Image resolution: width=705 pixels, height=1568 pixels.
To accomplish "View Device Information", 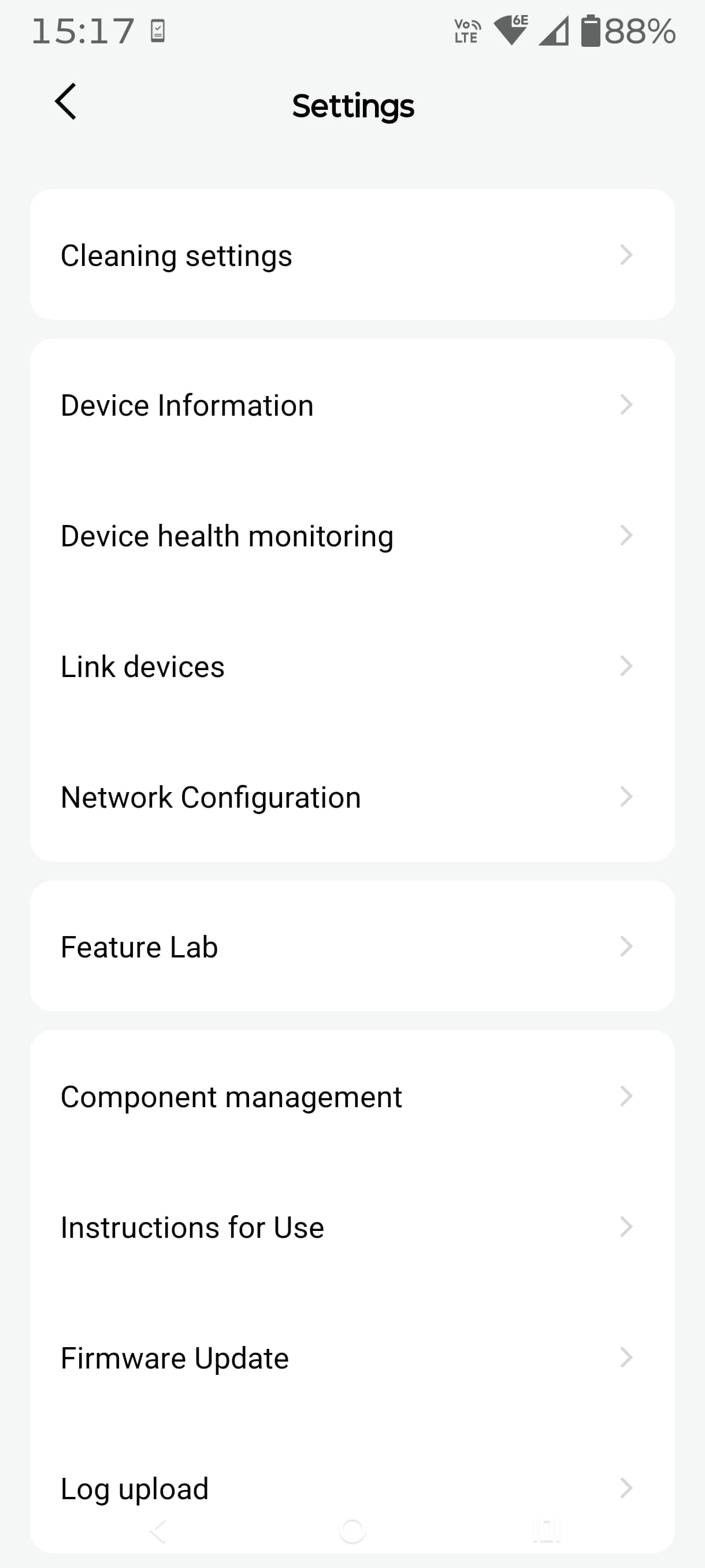I will point(351,405).
